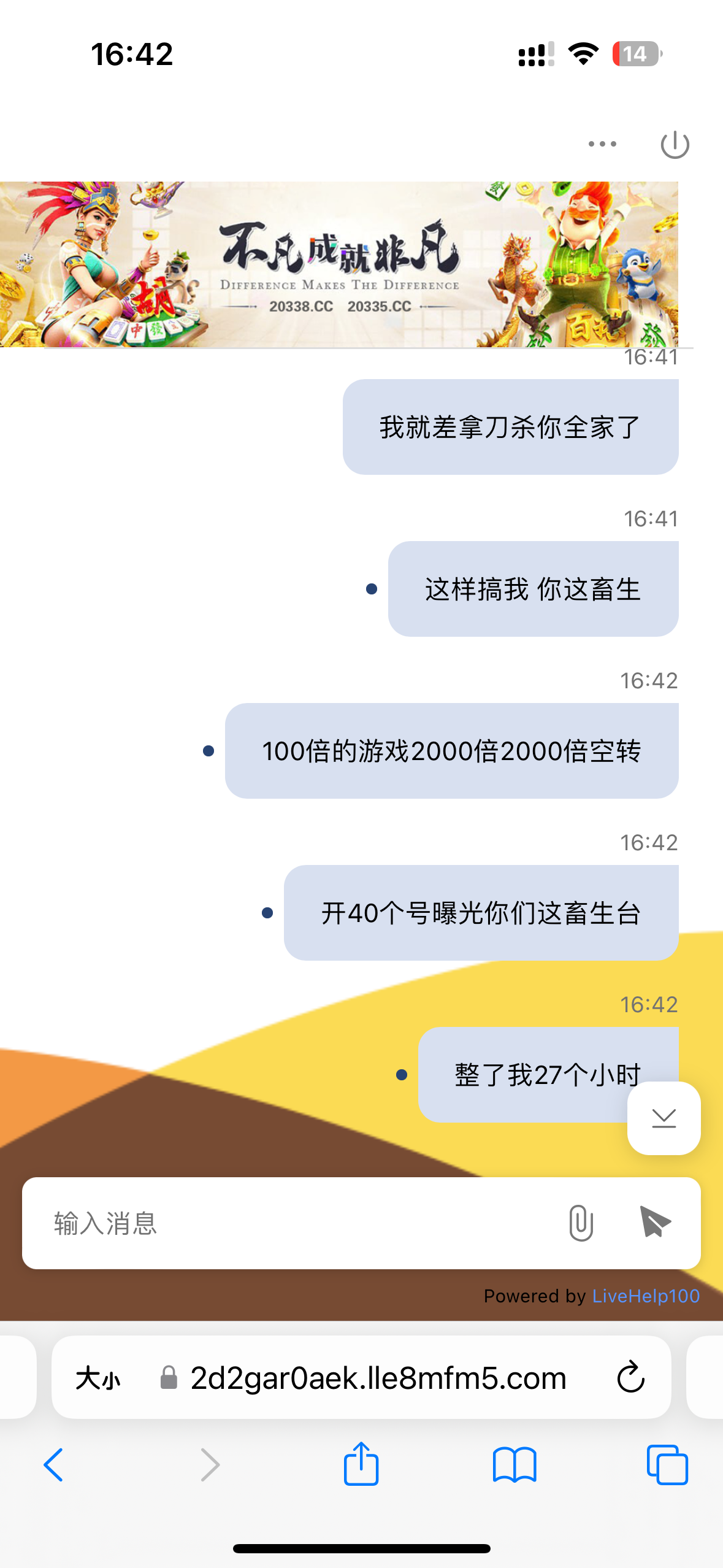Share this page from the Safari toolbar
This screenshot has height=1568, width=723.
coord(361,1464)
